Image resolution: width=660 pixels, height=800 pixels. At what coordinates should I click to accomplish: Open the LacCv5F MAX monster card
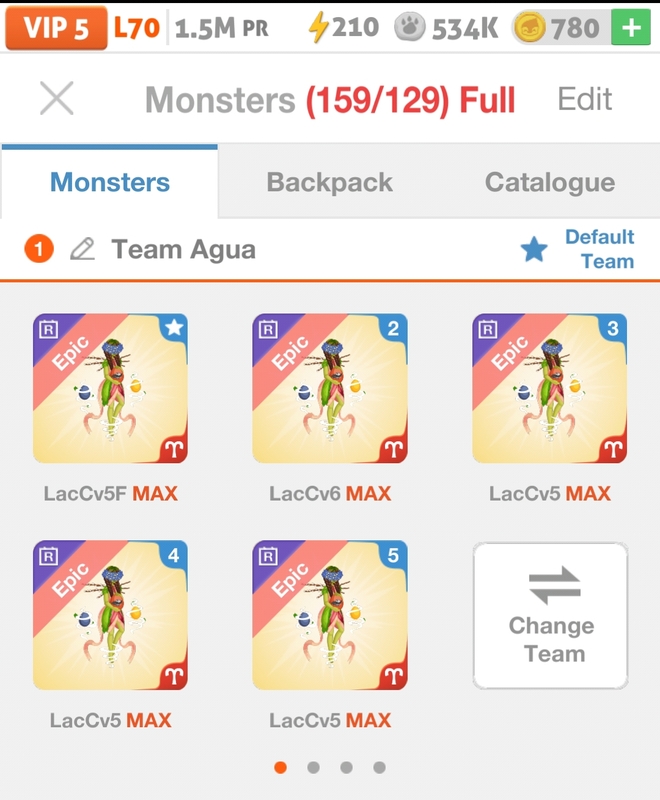click(x=110, y=388)
